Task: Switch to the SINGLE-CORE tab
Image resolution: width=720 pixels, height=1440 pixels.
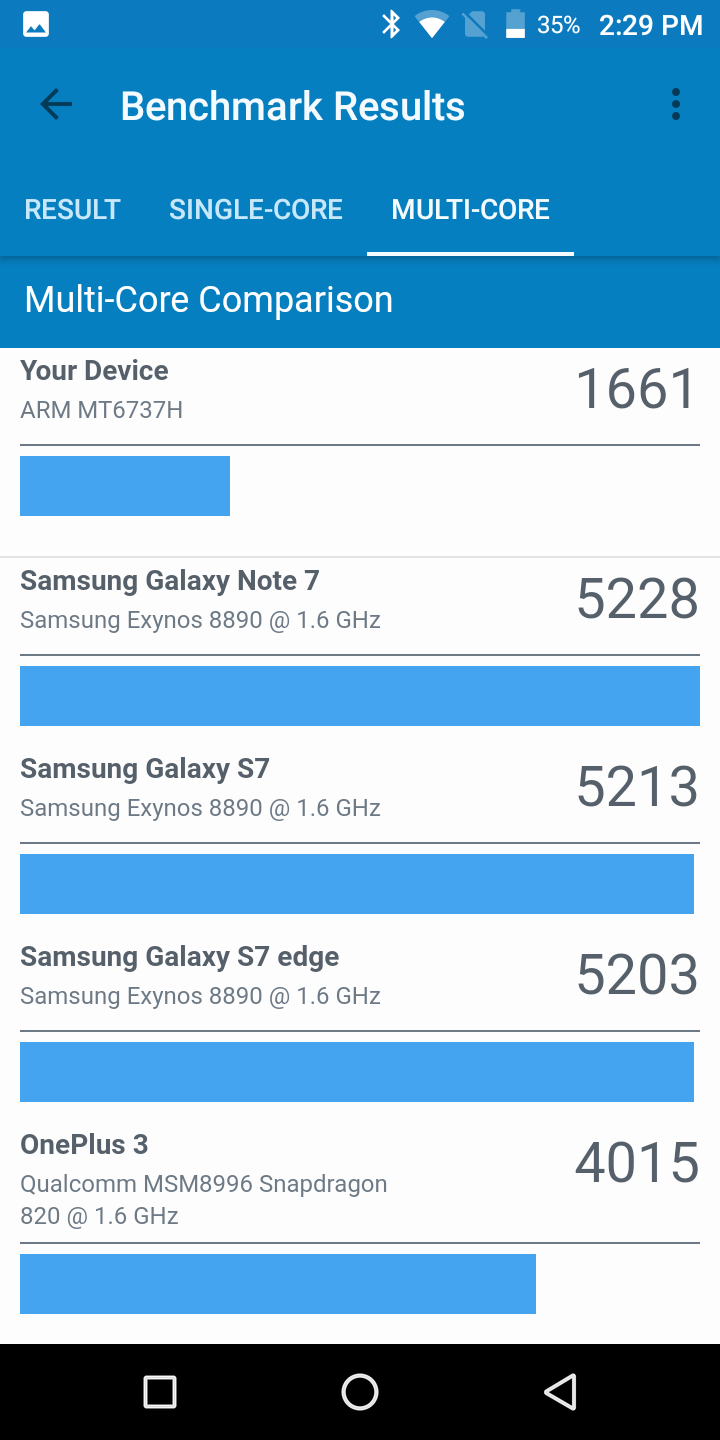Action: pos(256,209)
